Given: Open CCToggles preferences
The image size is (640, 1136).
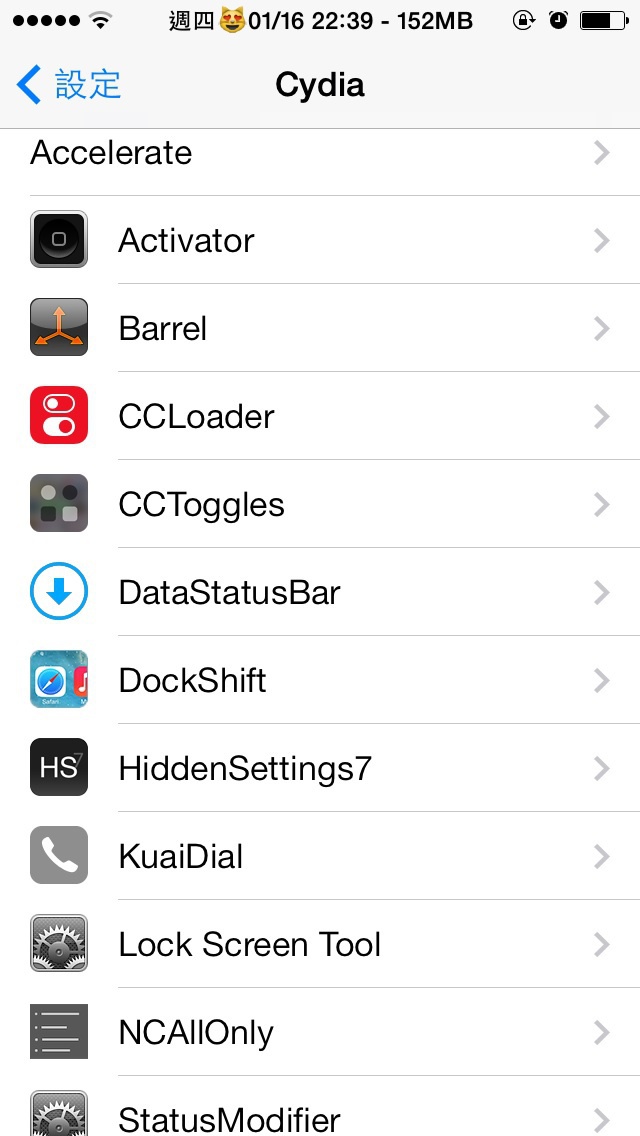Looking at the screenshot, I should pyautogui.click(x=320, y=504).
